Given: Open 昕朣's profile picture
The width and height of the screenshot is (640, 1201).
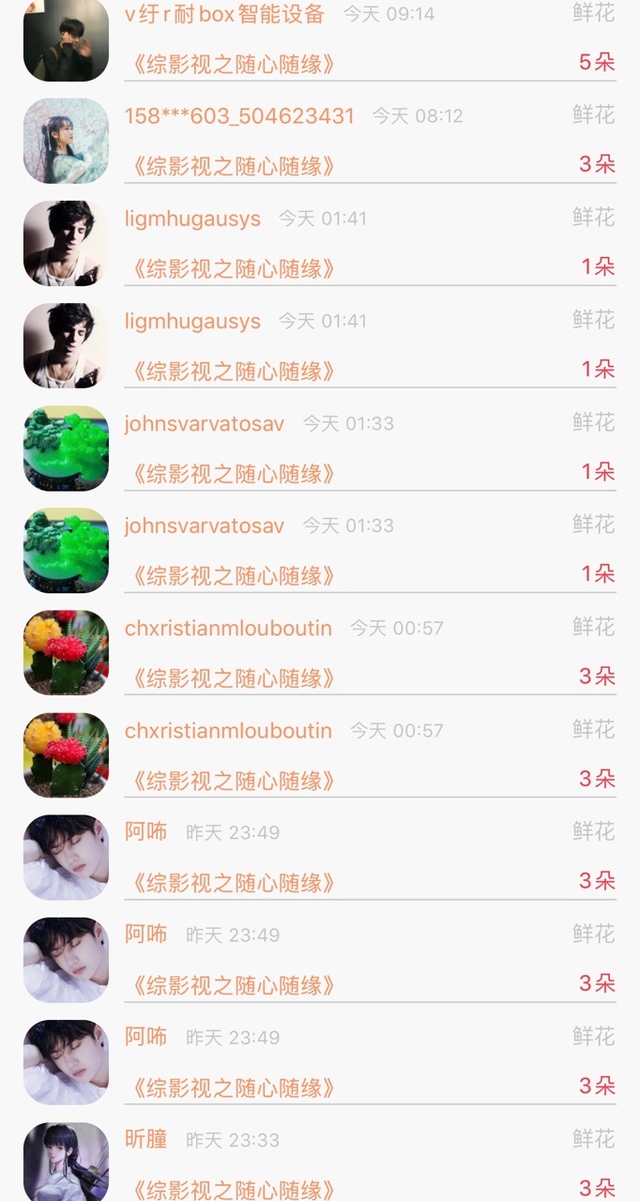Looking at the screenshot, I should (x=66, y=1162).
